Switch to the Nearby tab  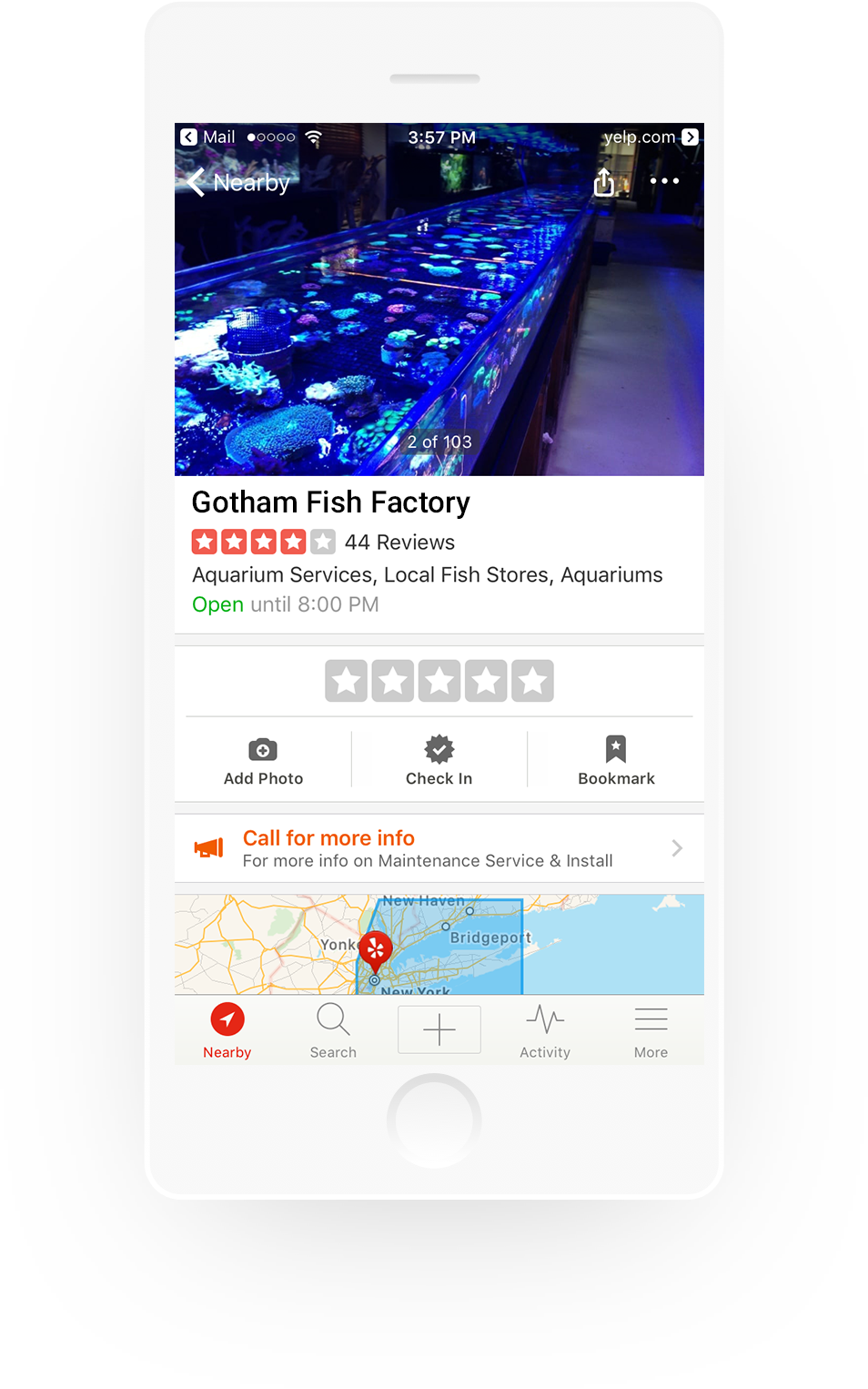click(x=227, y=1030)
